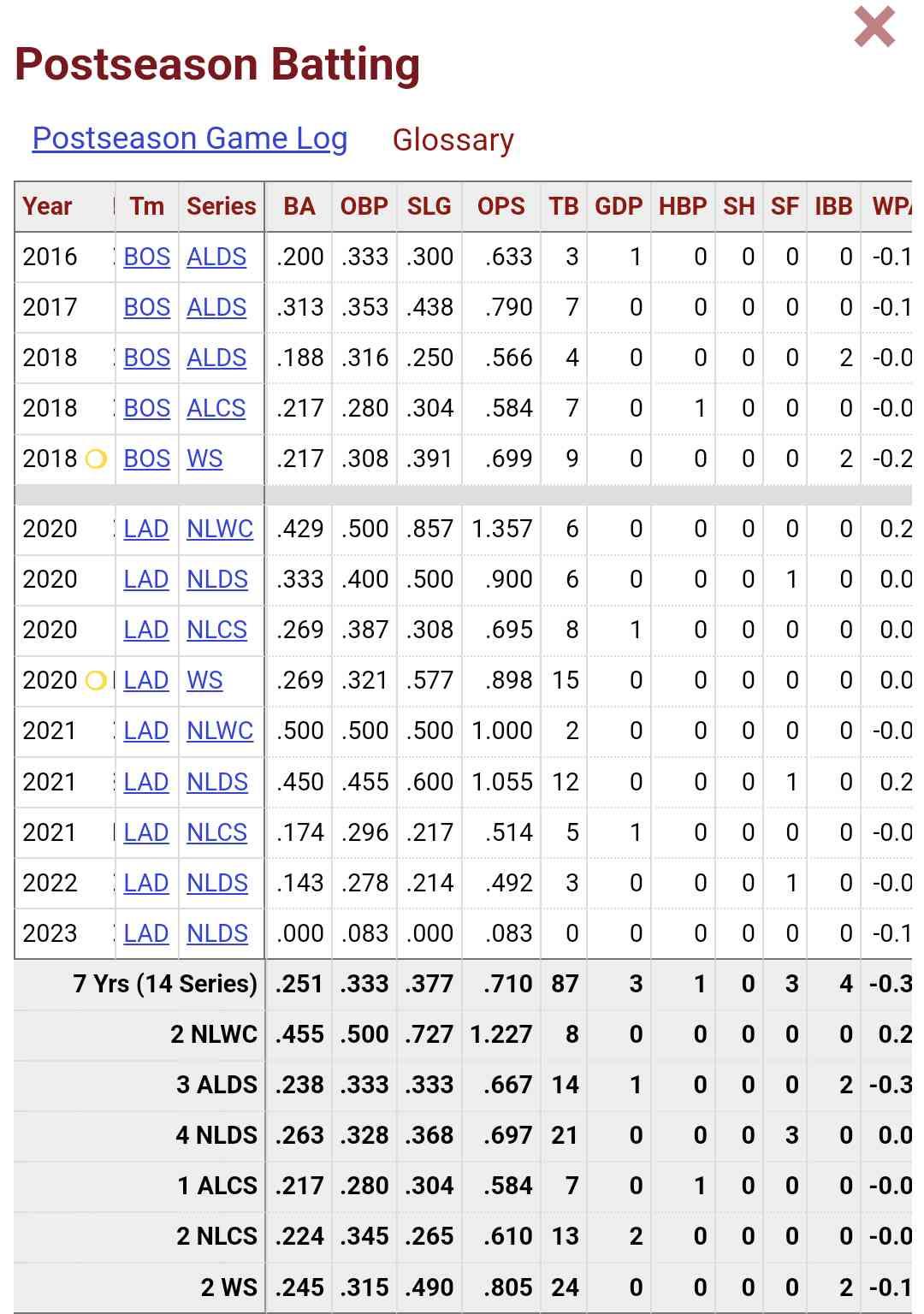Sort the table by the OPS column
The width and height of the screenshot is (924, 1314).
[x=500, y=206]
